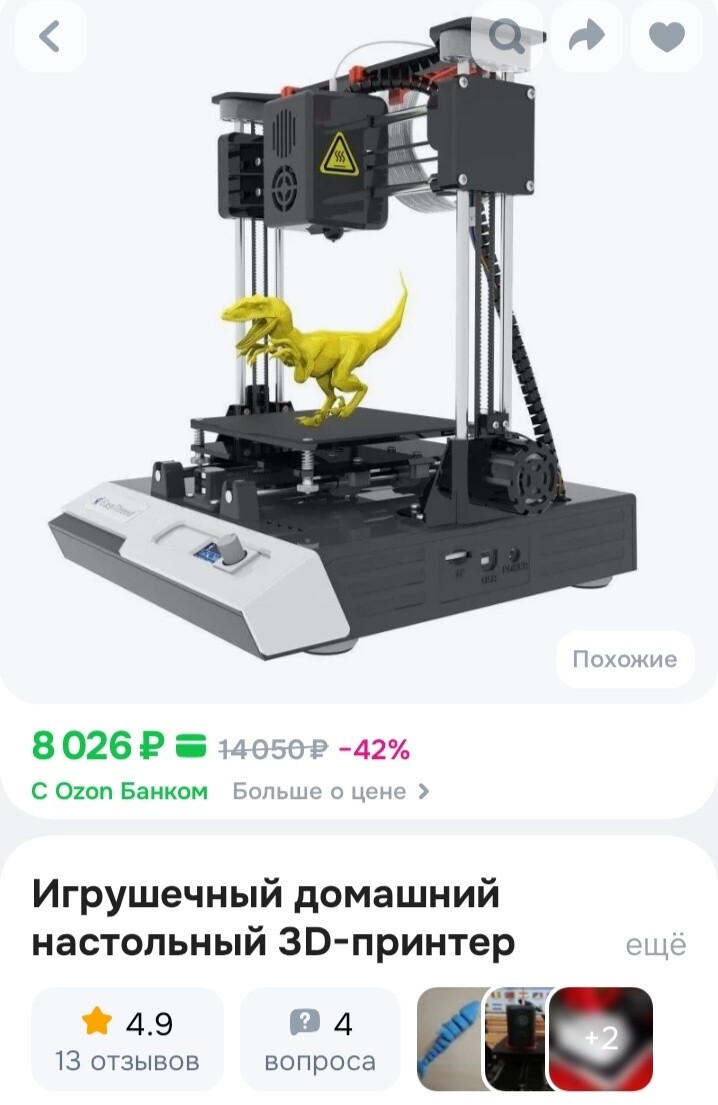Open the +2 more review photos
Viewport: 718px width, 1105px height.
pyautogui.click(x=602, y=1039)
